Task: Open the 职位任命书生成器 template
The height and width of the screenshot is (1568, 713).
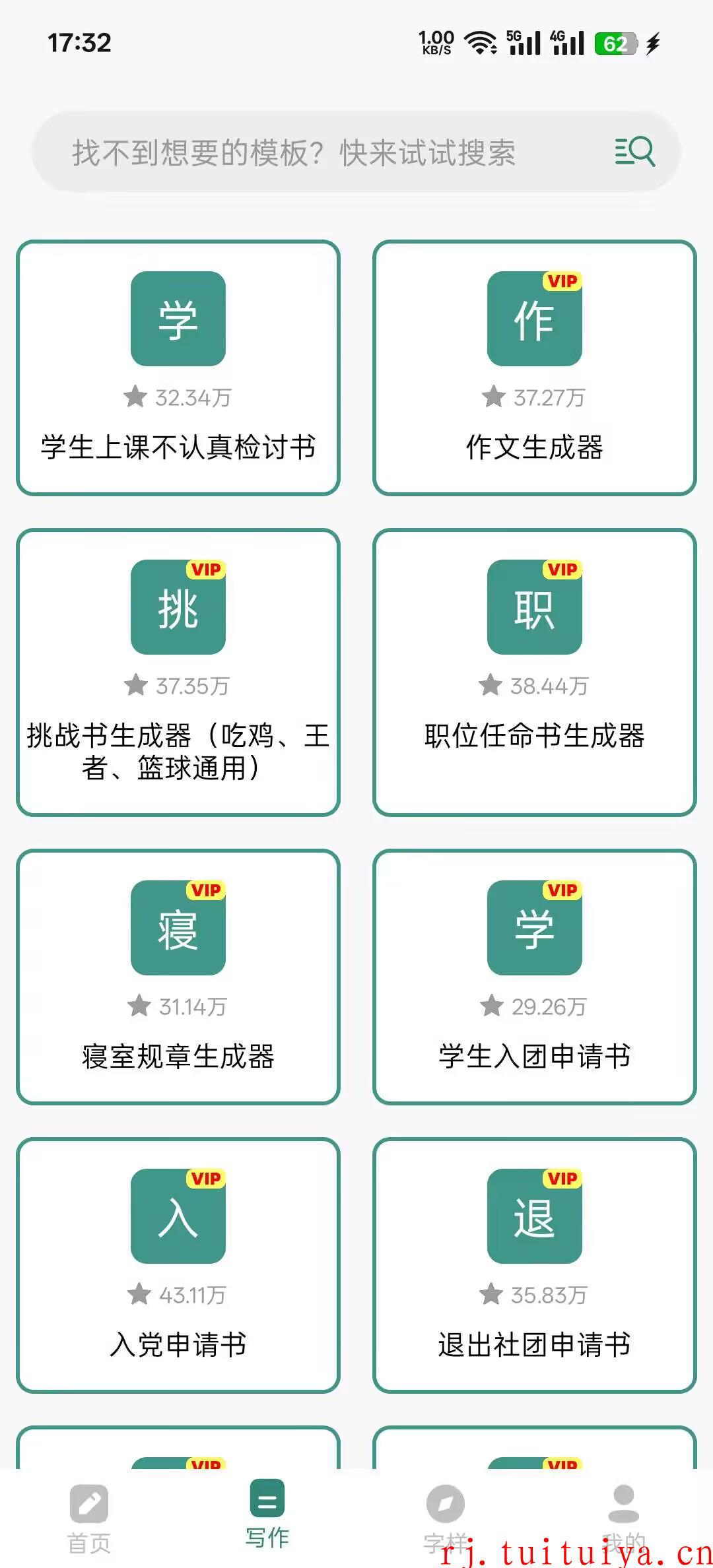Action: click(535, 672)
